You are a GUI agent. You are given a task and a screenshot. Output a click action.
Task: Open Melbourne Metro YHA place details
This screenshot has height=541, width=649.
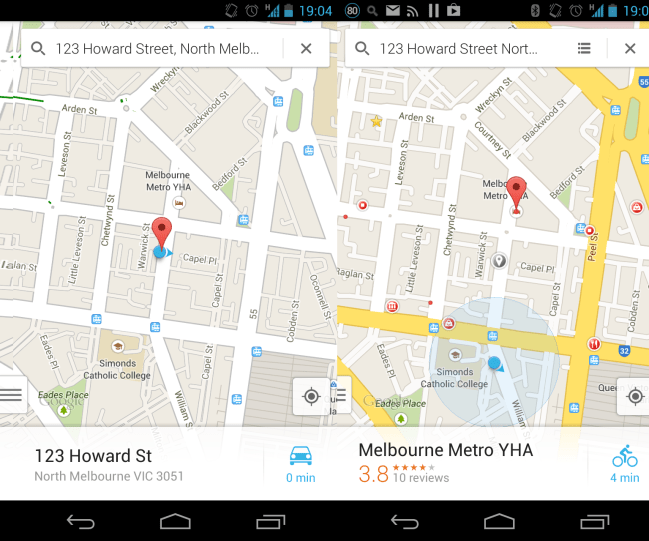click(x=460, y=462)
